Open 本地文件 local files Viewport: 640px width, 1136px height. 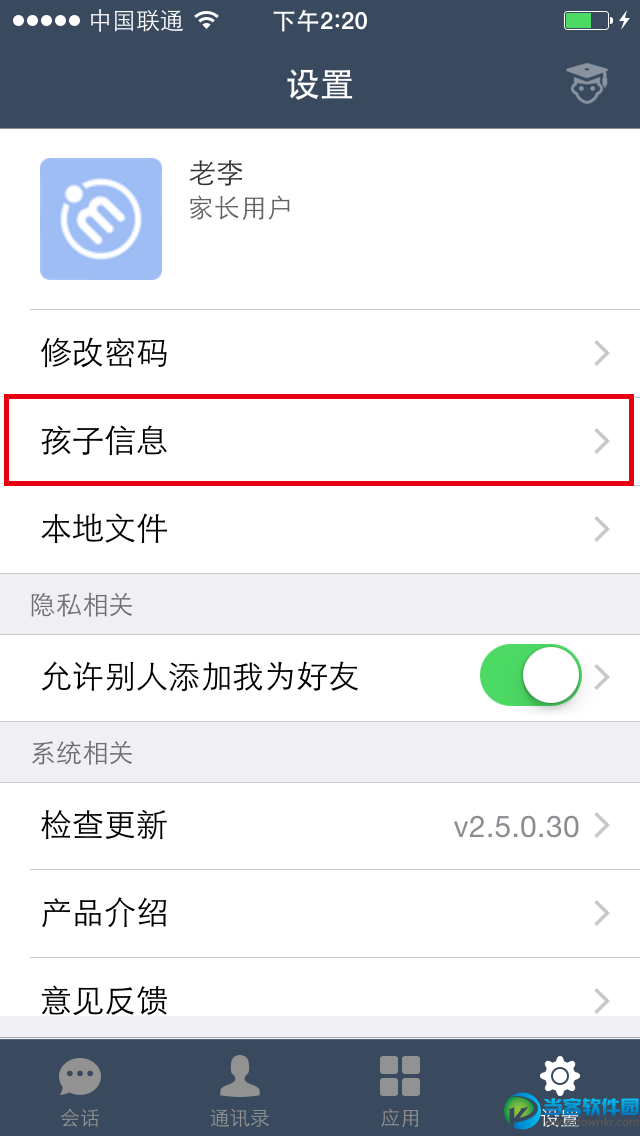[320, 529]
